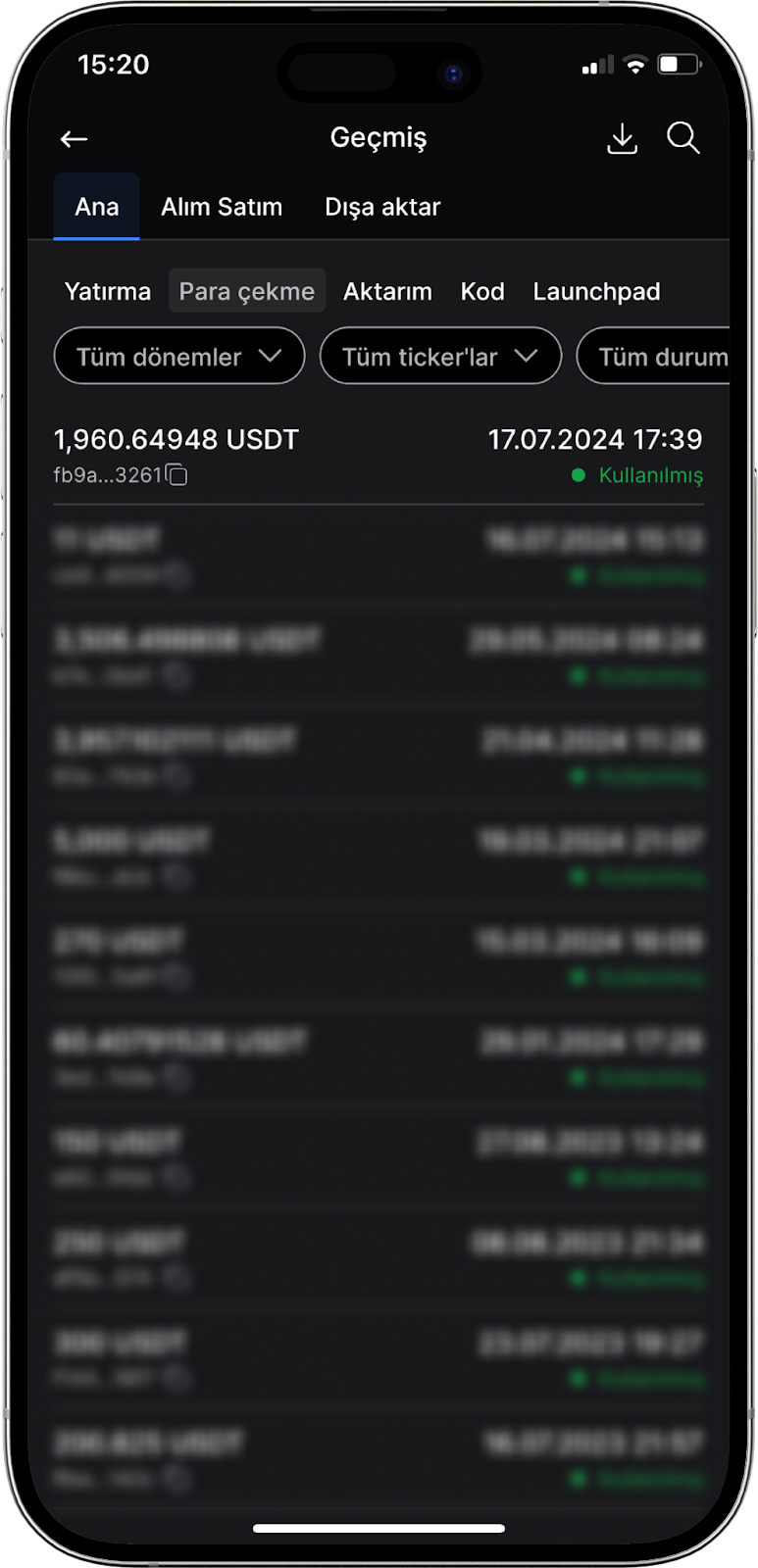This screenshot has width=758, height=1568.
Task: Download the history report
Action: click(622, 139)
